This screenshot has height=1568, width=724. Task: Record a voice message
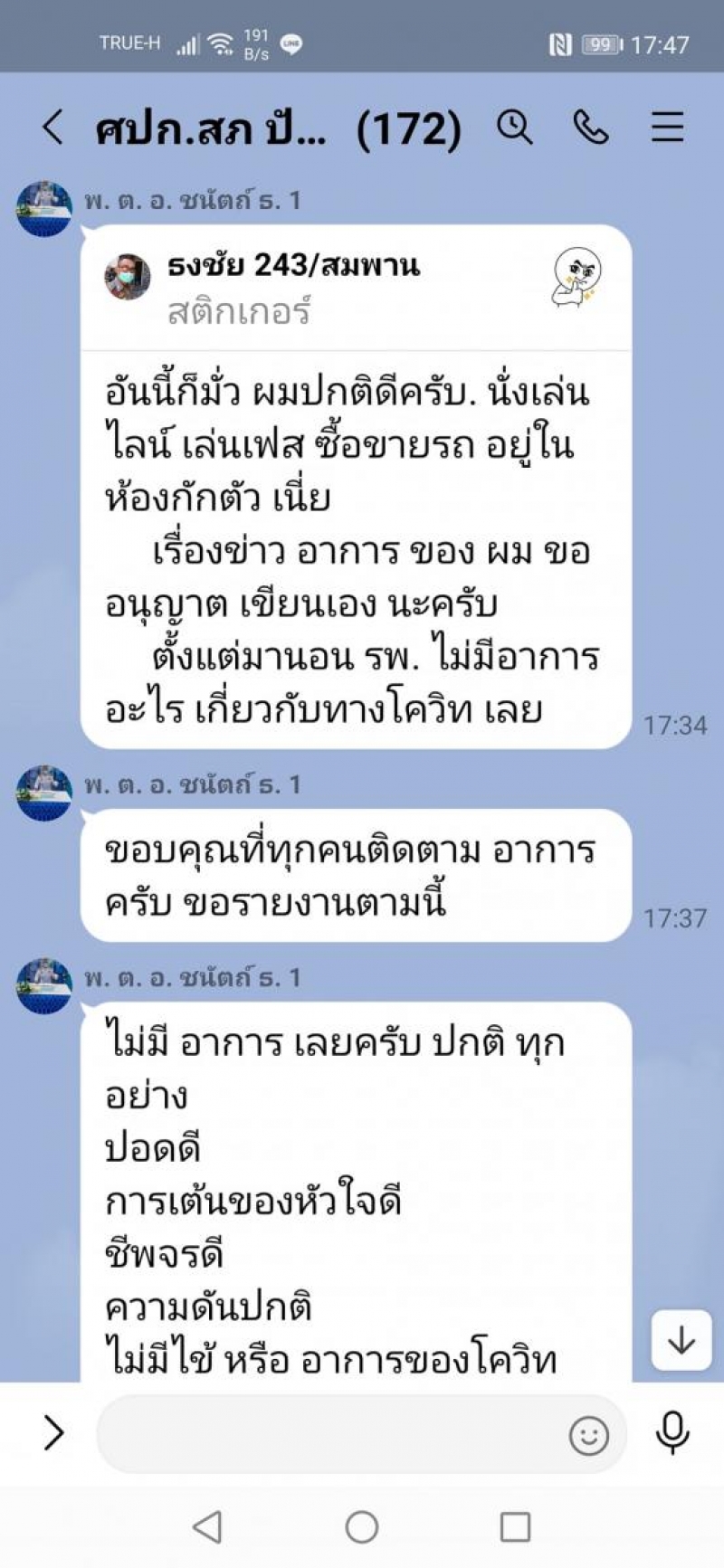(x=672, y=1433)
